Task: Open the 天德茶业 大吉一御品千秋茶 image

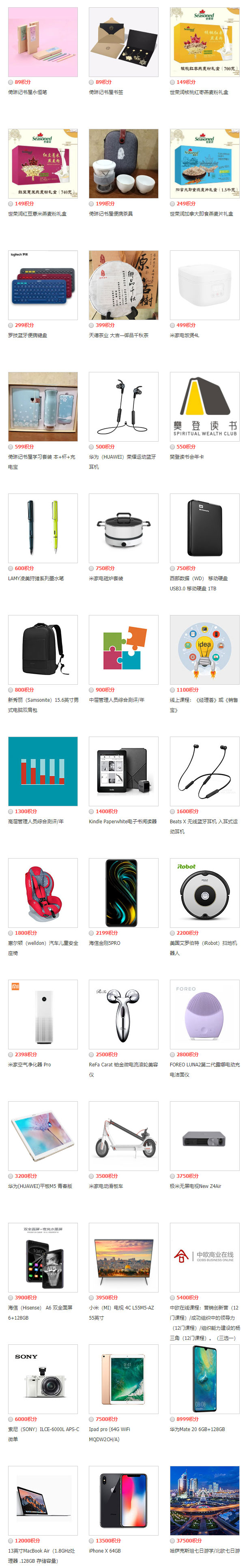Action: (x=123, y=285)
